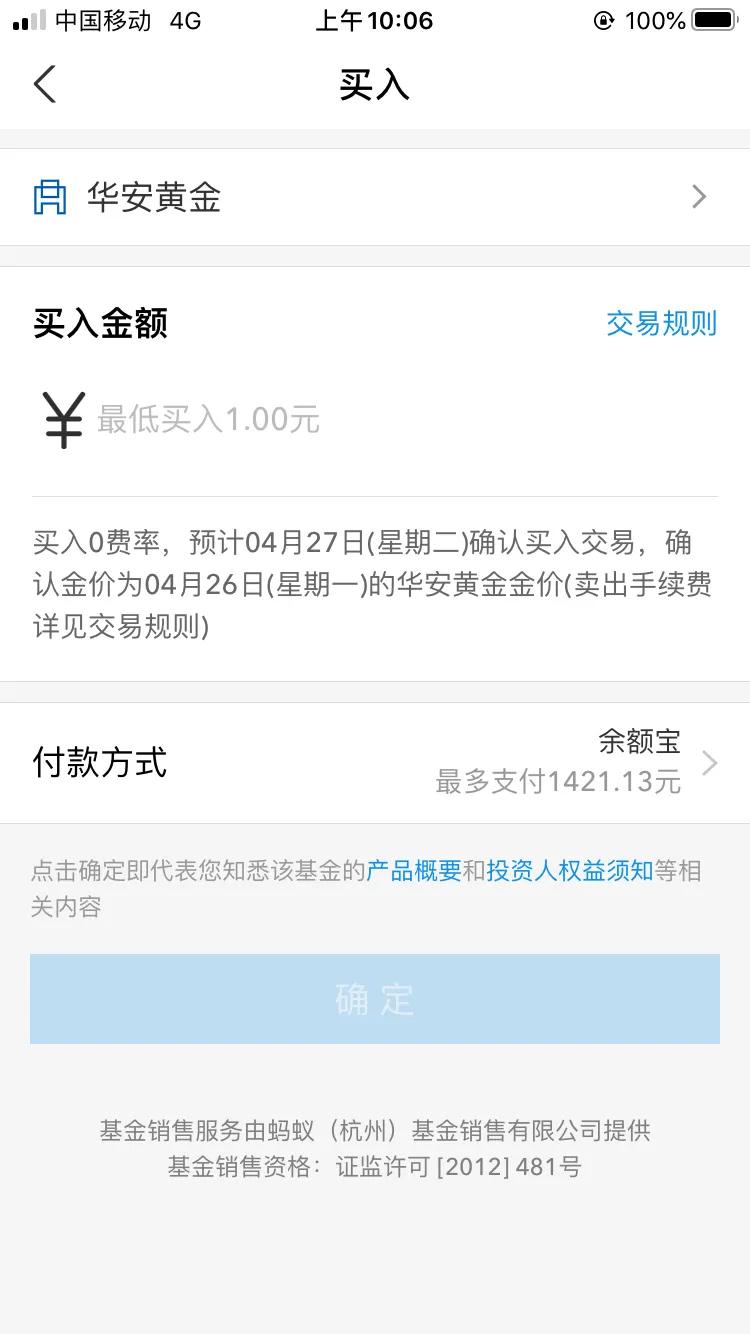Expand the 华安黄金 fund detail chevron
Viewport: 750px width, 1334px height.
pyautogui.click(x=699, y=197)
